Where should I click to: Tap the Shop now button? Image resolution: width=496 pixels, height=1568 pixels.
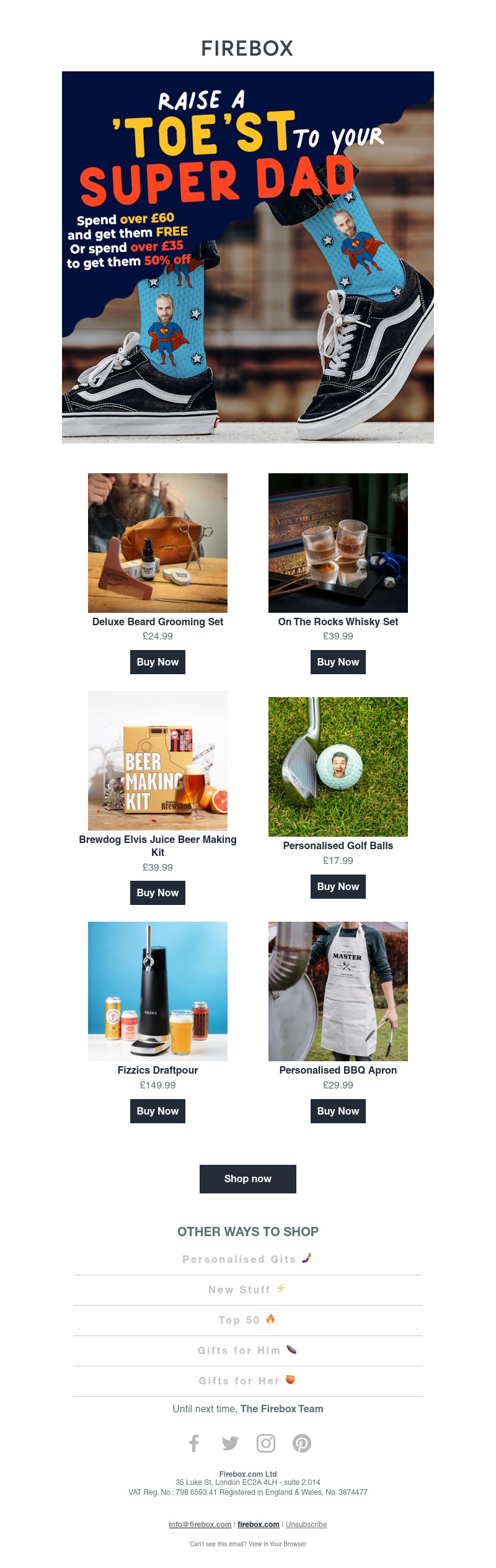[247, 1178]
